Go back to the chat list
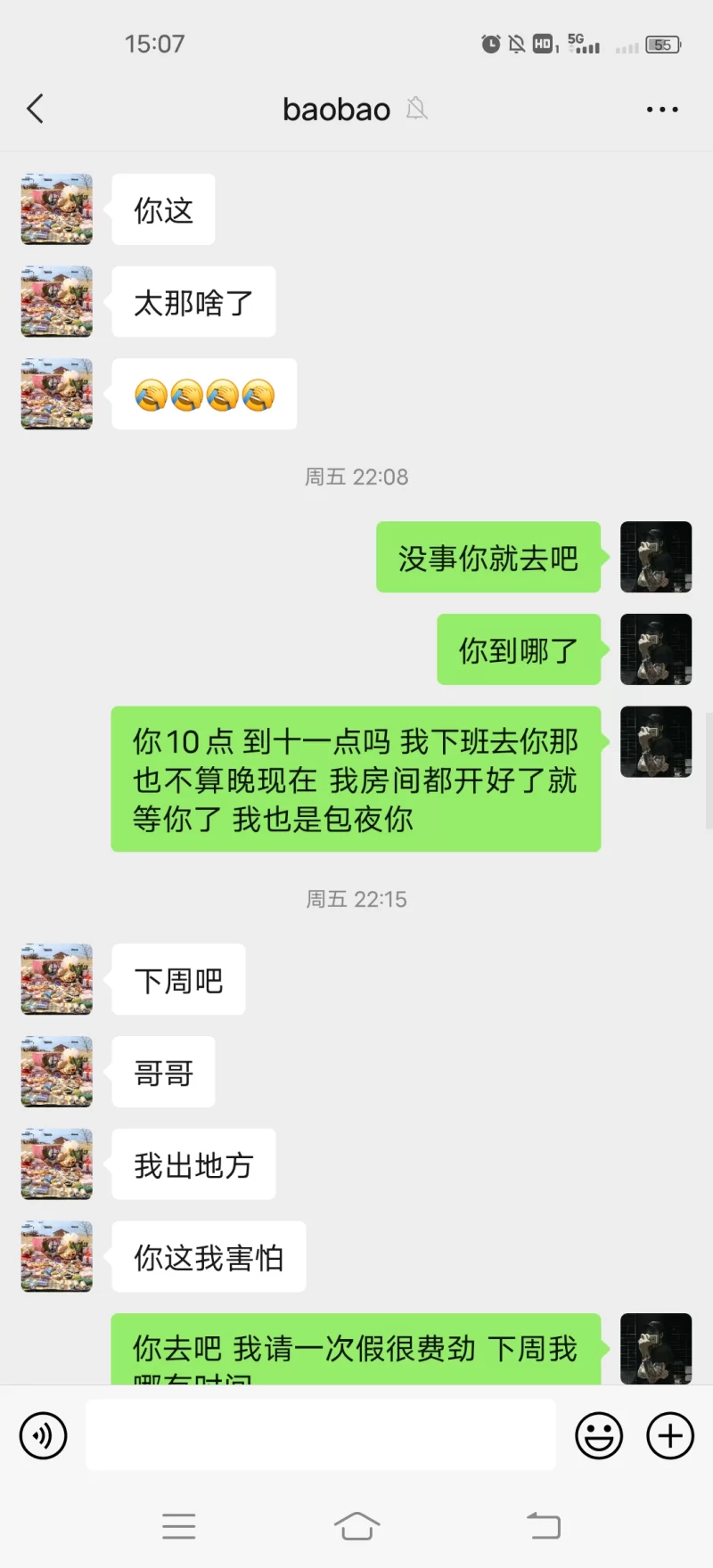This screenshot has width=713, height=1568. [x=36, y=110]
